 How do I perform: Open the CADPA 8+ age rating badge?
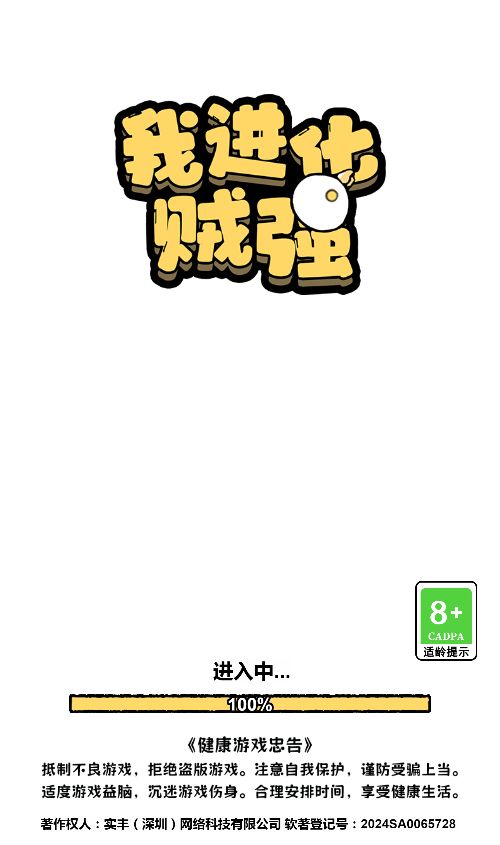(x=446, y=620)
